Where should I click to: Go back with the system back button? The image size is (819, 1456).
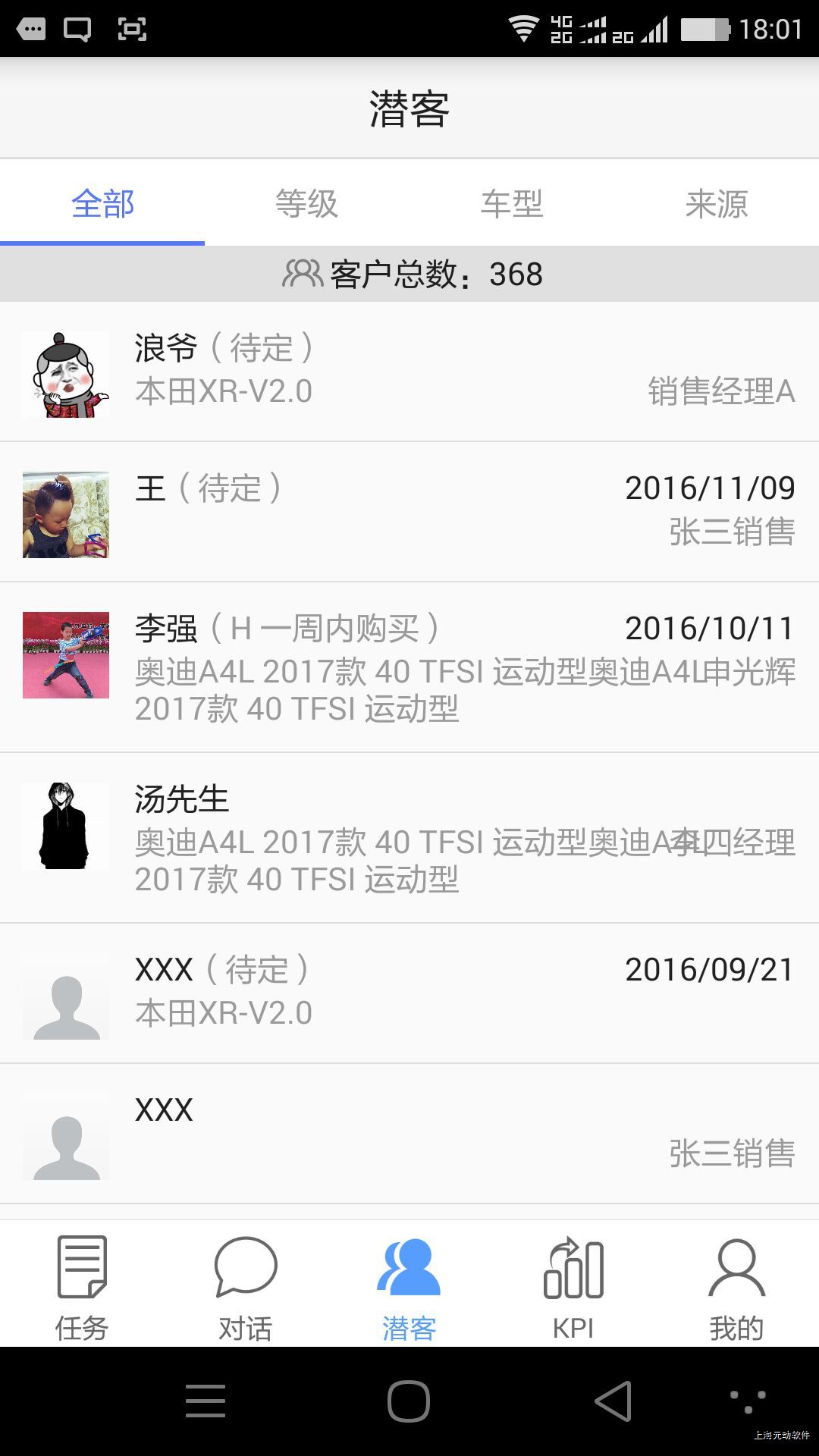[613, 1401]
